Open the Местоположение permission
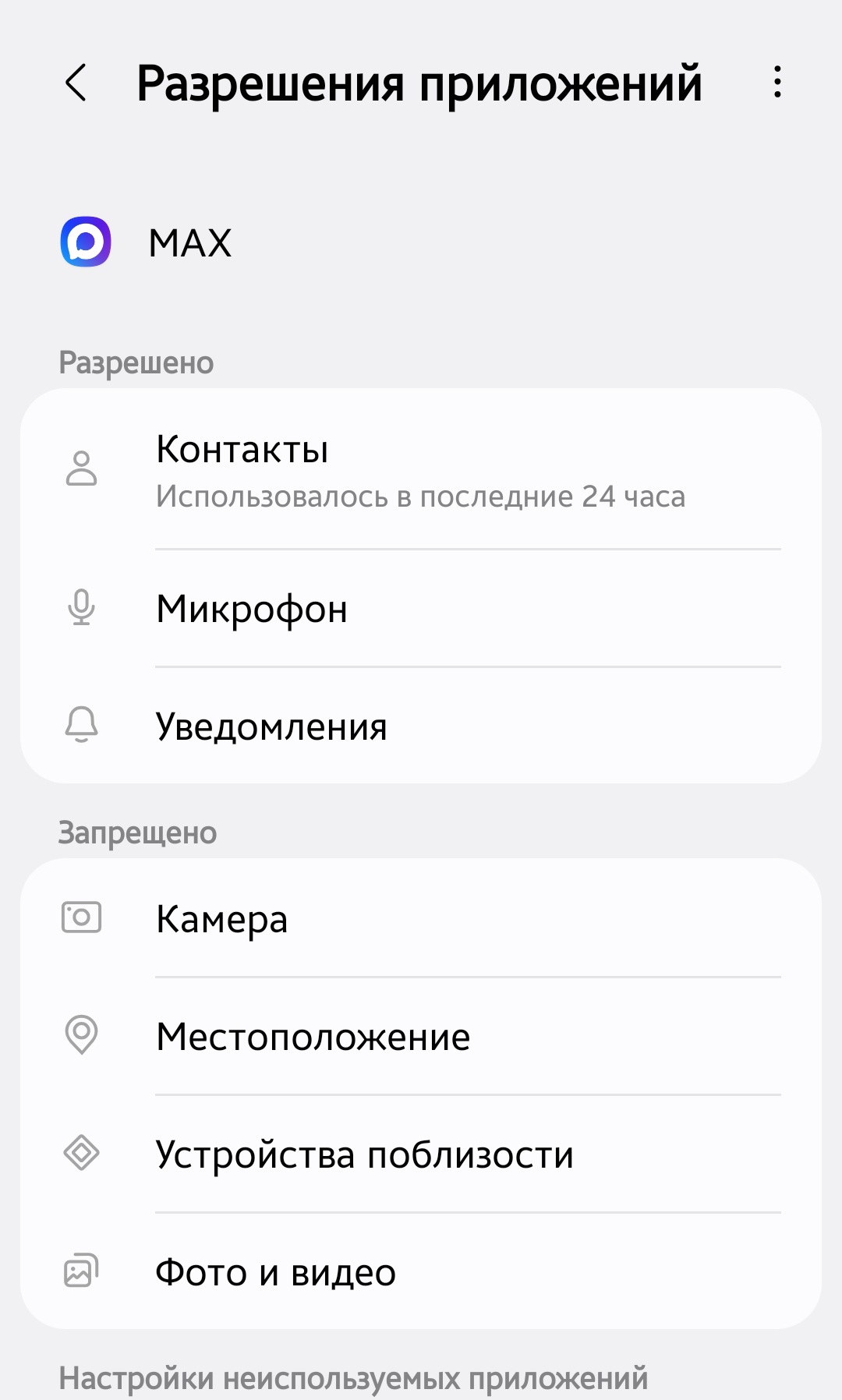 421,1036
